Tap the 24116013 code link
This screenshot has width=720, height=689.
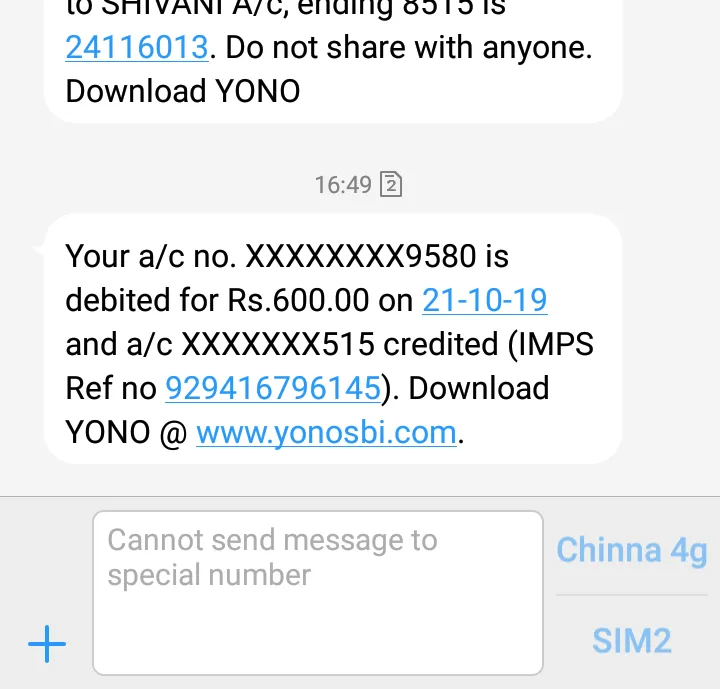[136, 47]
